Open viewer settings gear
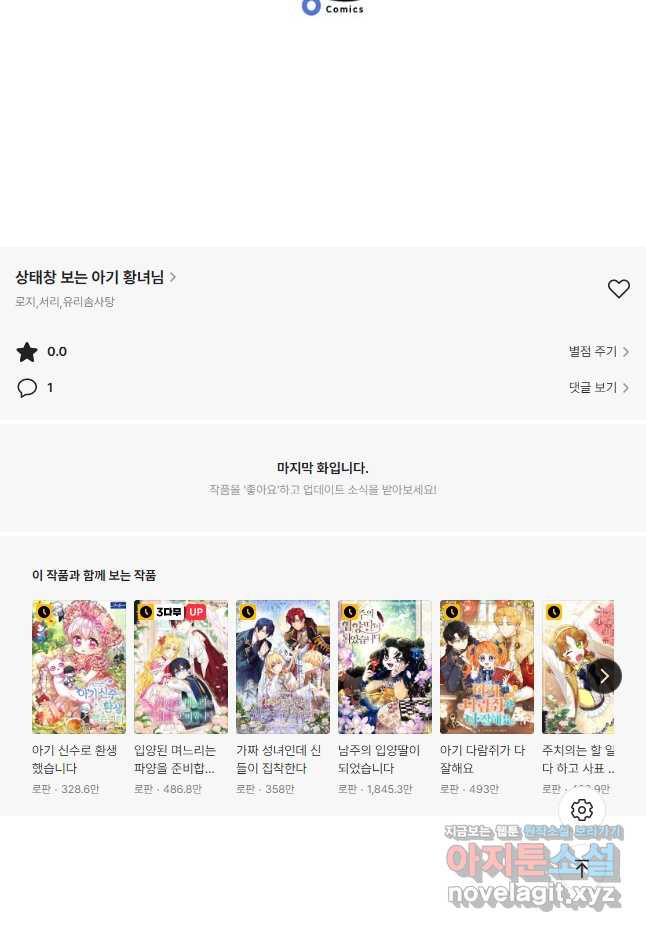Screen dimensions: 646x932 tap(582, 810)
